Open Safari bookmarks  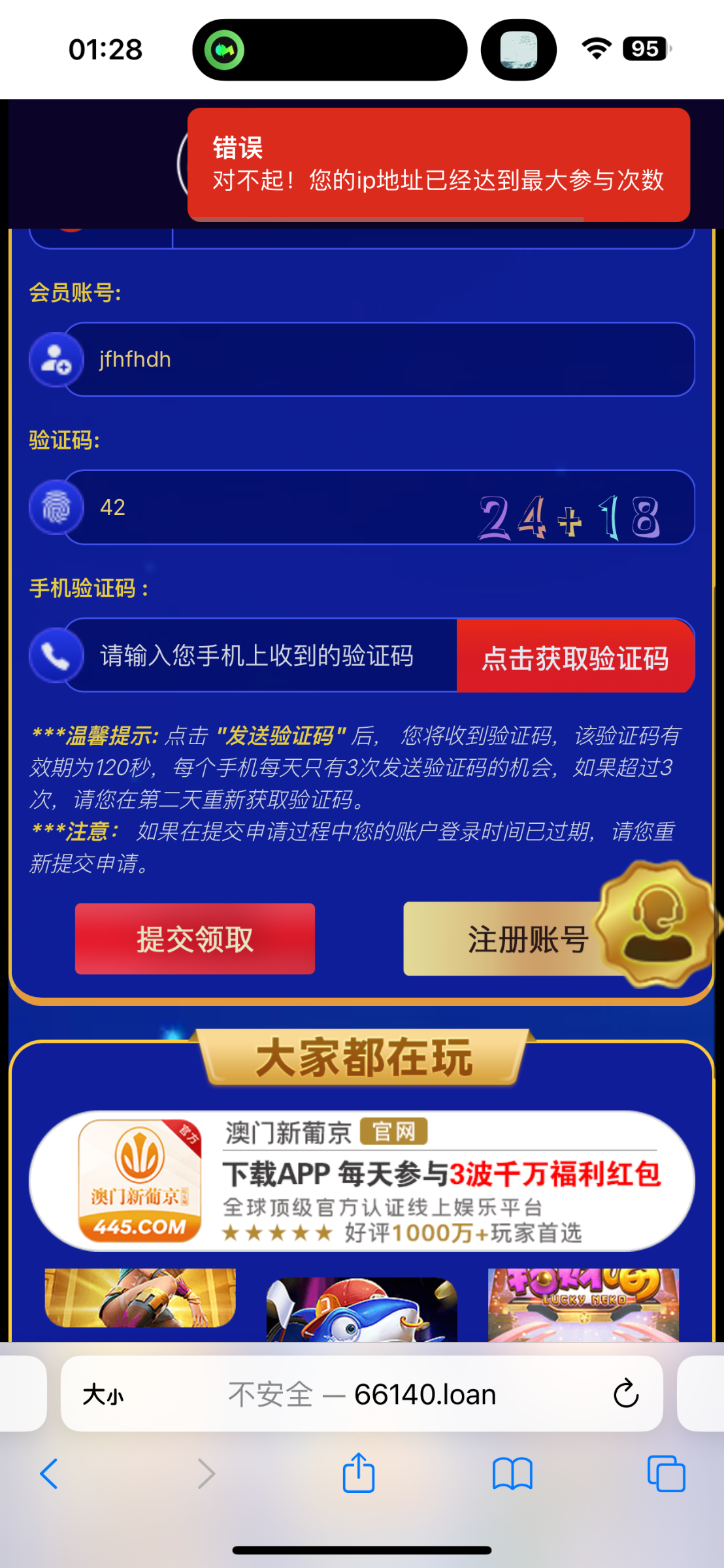click(512, 1475)
